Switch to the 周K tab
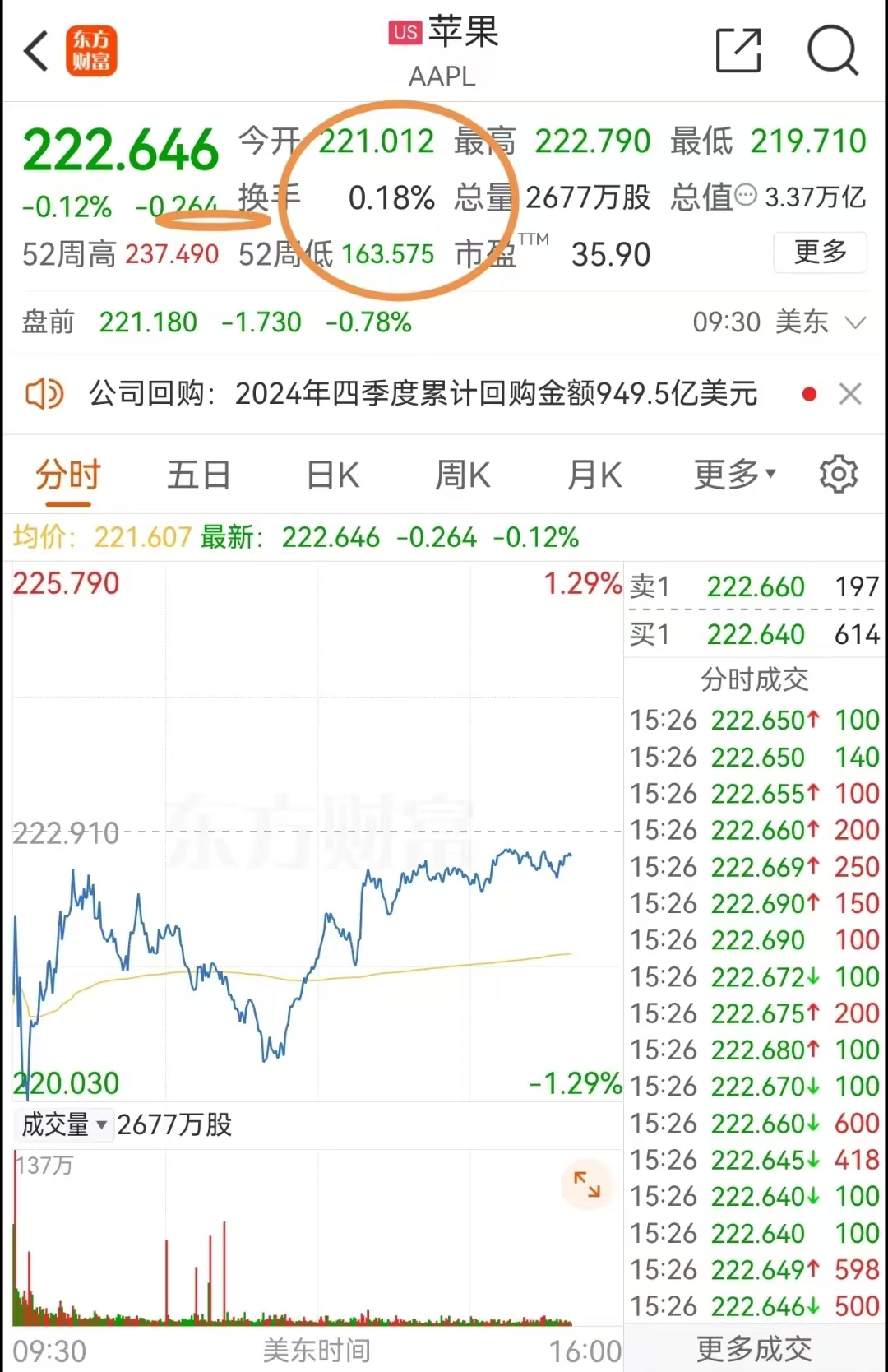This screenshot has height=1372, width=888. point(461,475)
